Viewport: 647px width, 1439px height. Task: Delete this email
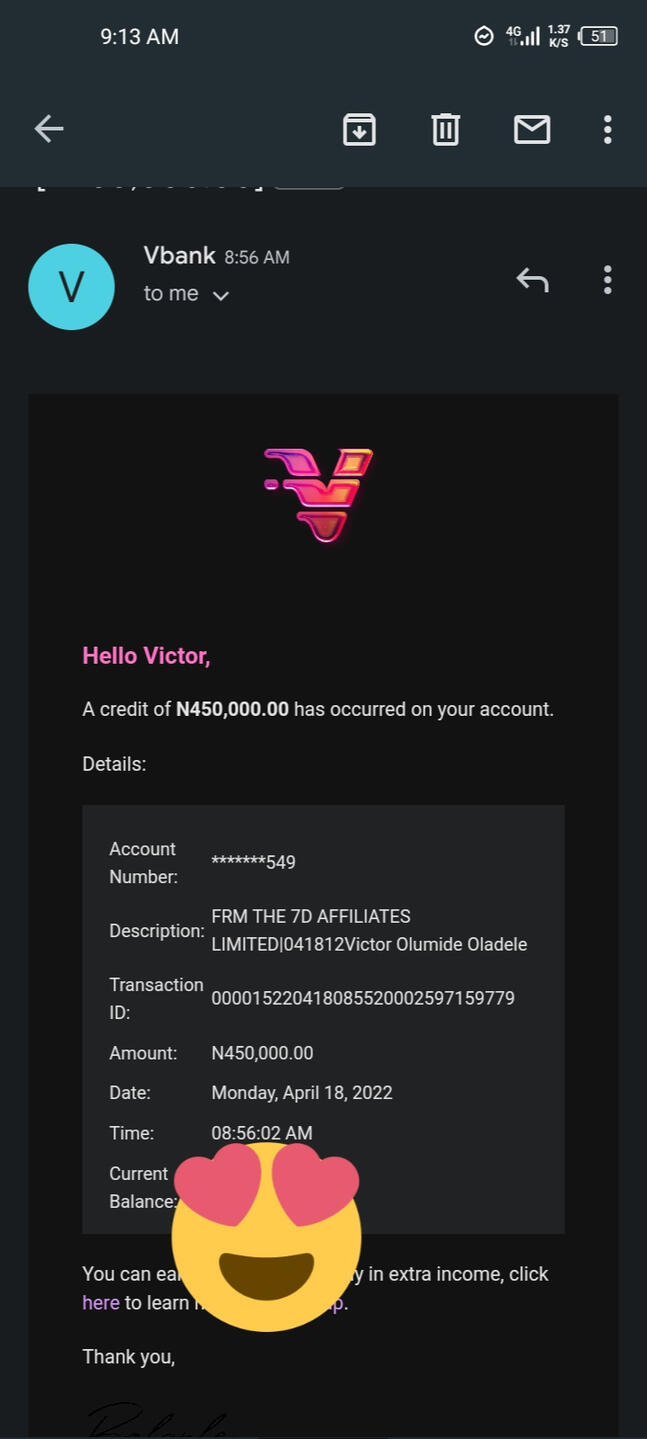[445, 129]
